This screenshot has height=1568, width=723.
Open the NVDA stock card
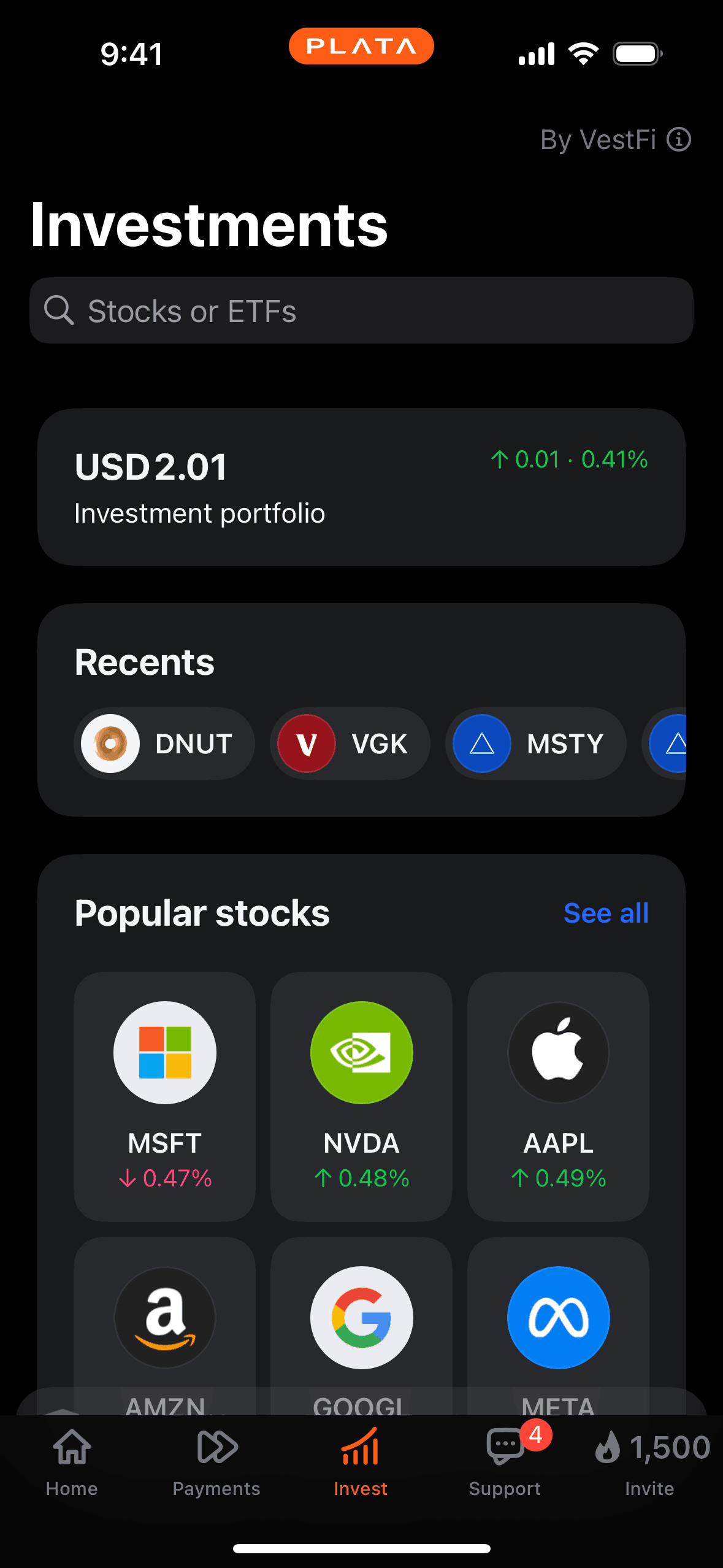(361, 1096)
